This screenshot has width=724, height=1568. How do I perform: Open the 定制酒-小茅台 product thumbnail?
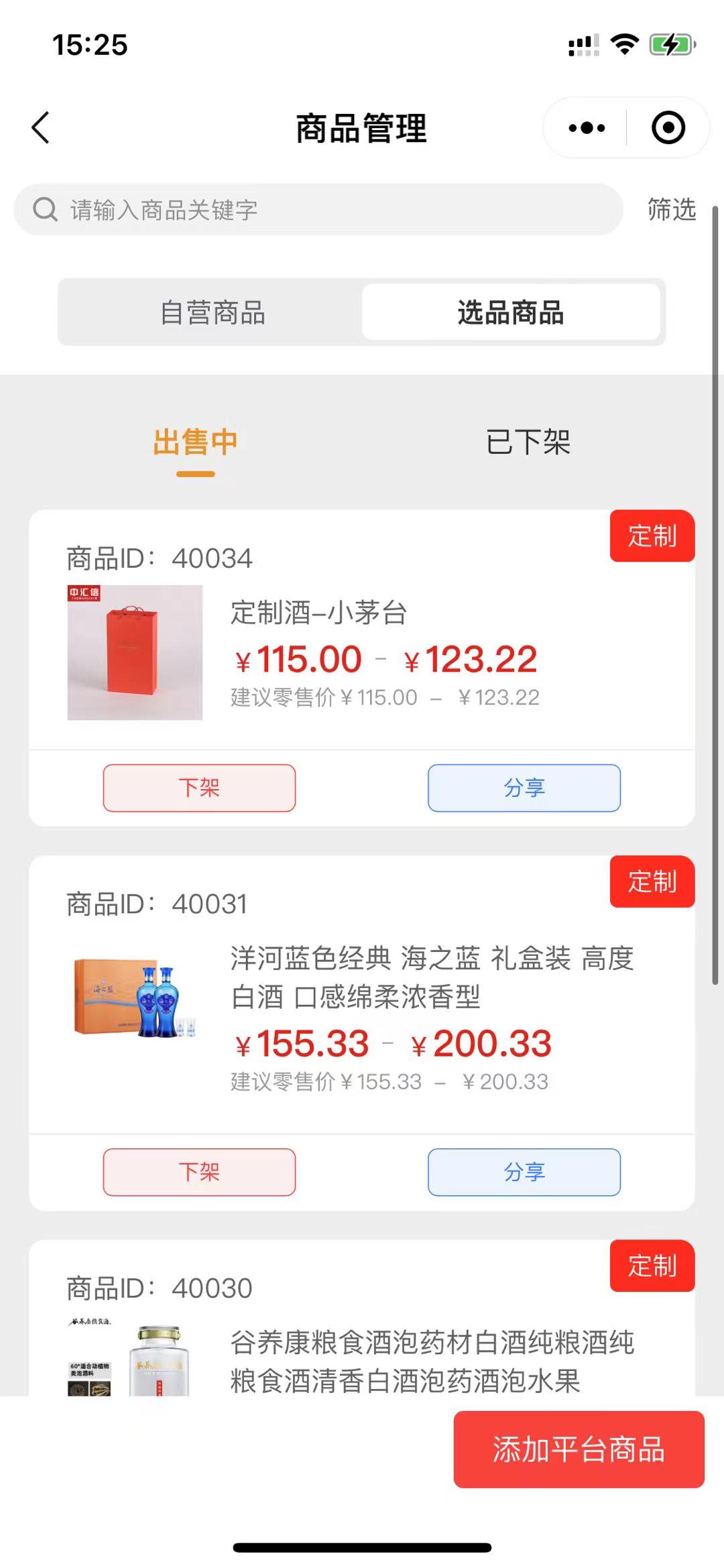(x=133, y=650)
